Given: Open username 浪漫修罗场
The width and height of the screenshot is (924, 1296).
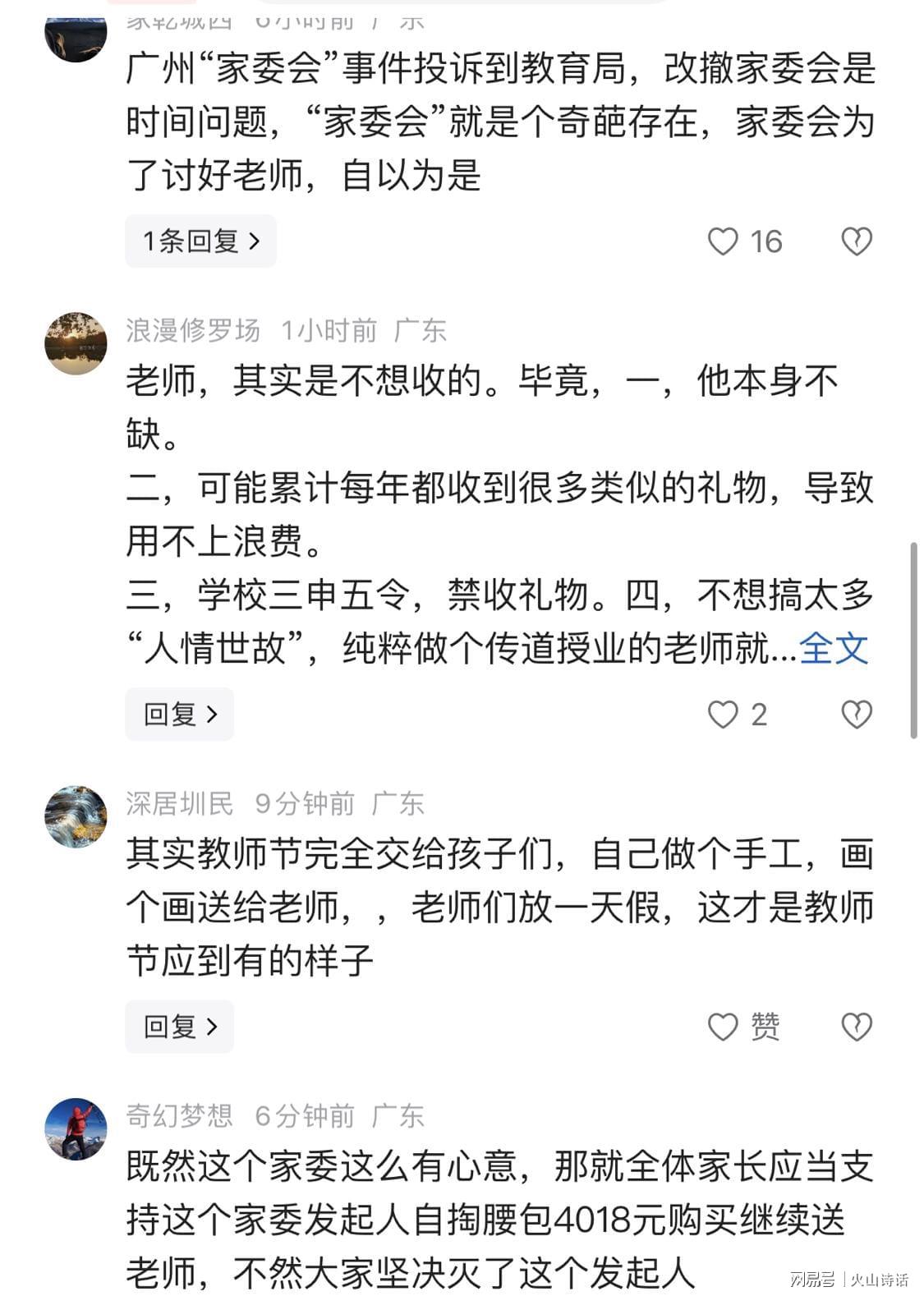Looking at the screenshot, I should (193, 330).
